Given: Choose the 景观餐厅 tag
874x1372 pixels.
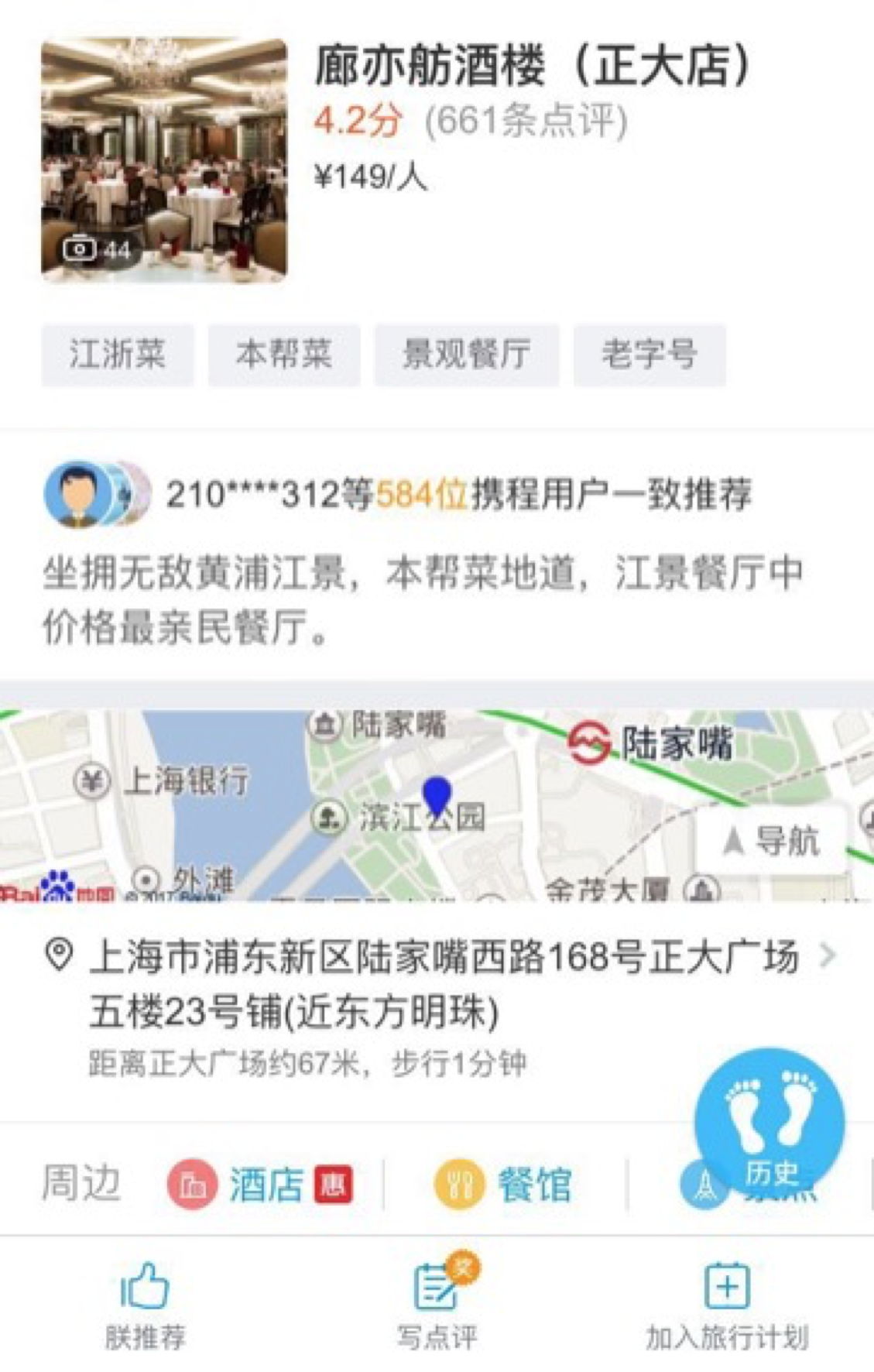Looking at the screenshot, I should (x=467, y=355).
